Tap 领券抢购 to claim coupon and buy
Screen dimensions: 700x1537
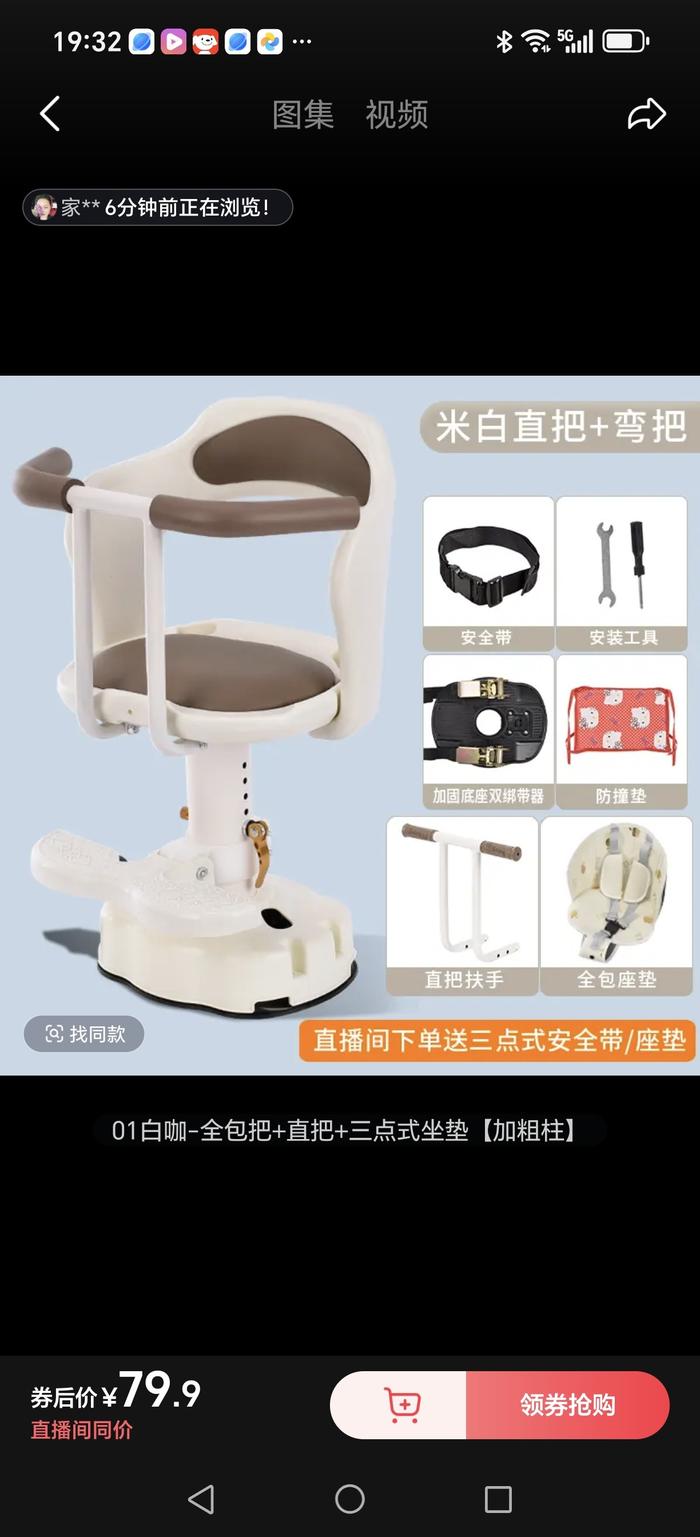click(567, 1405)
